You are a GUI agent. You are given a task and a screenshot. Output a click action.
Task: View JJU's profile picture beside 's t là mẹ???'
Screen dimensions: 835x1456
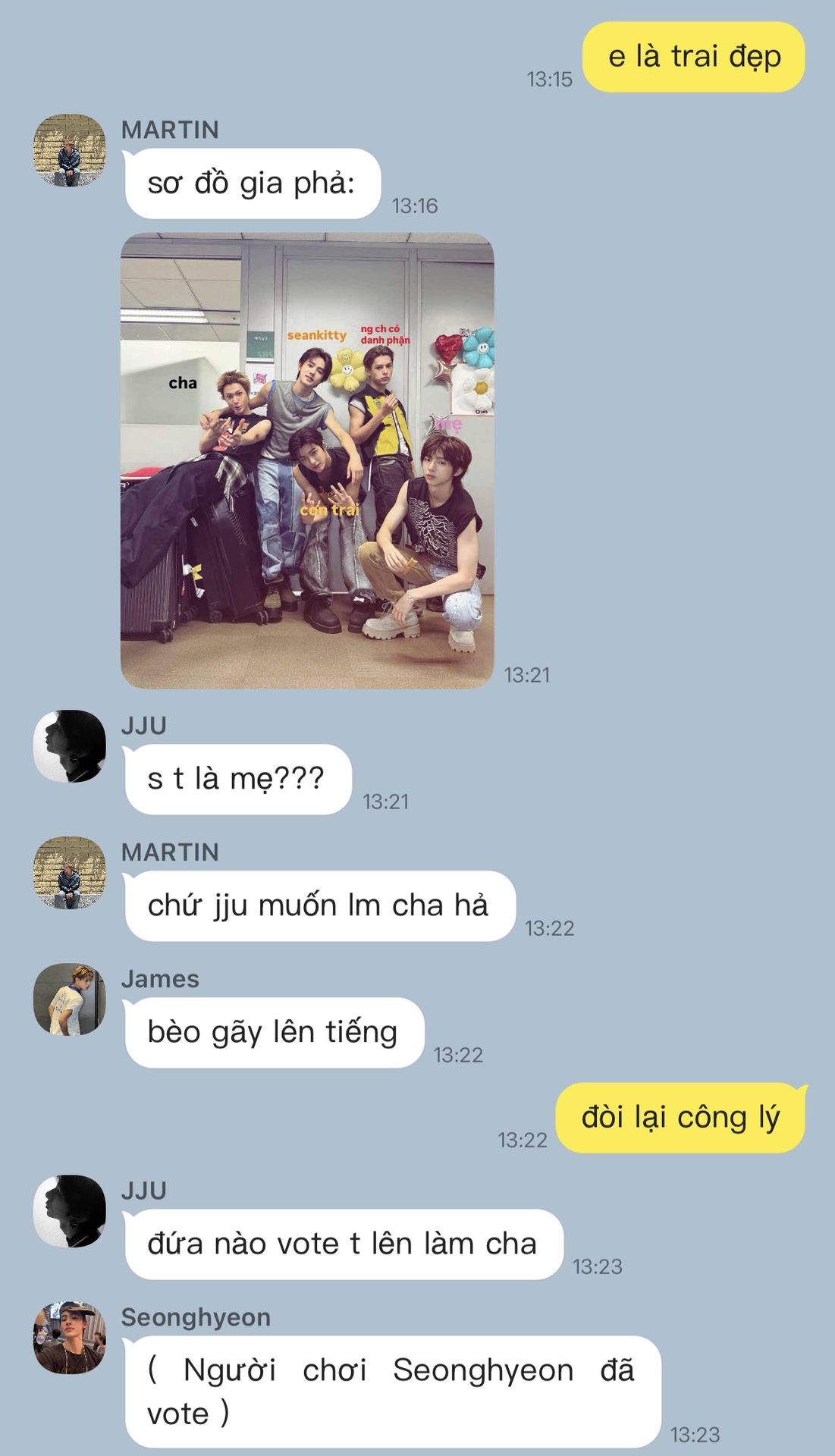[x=70, y=746]
